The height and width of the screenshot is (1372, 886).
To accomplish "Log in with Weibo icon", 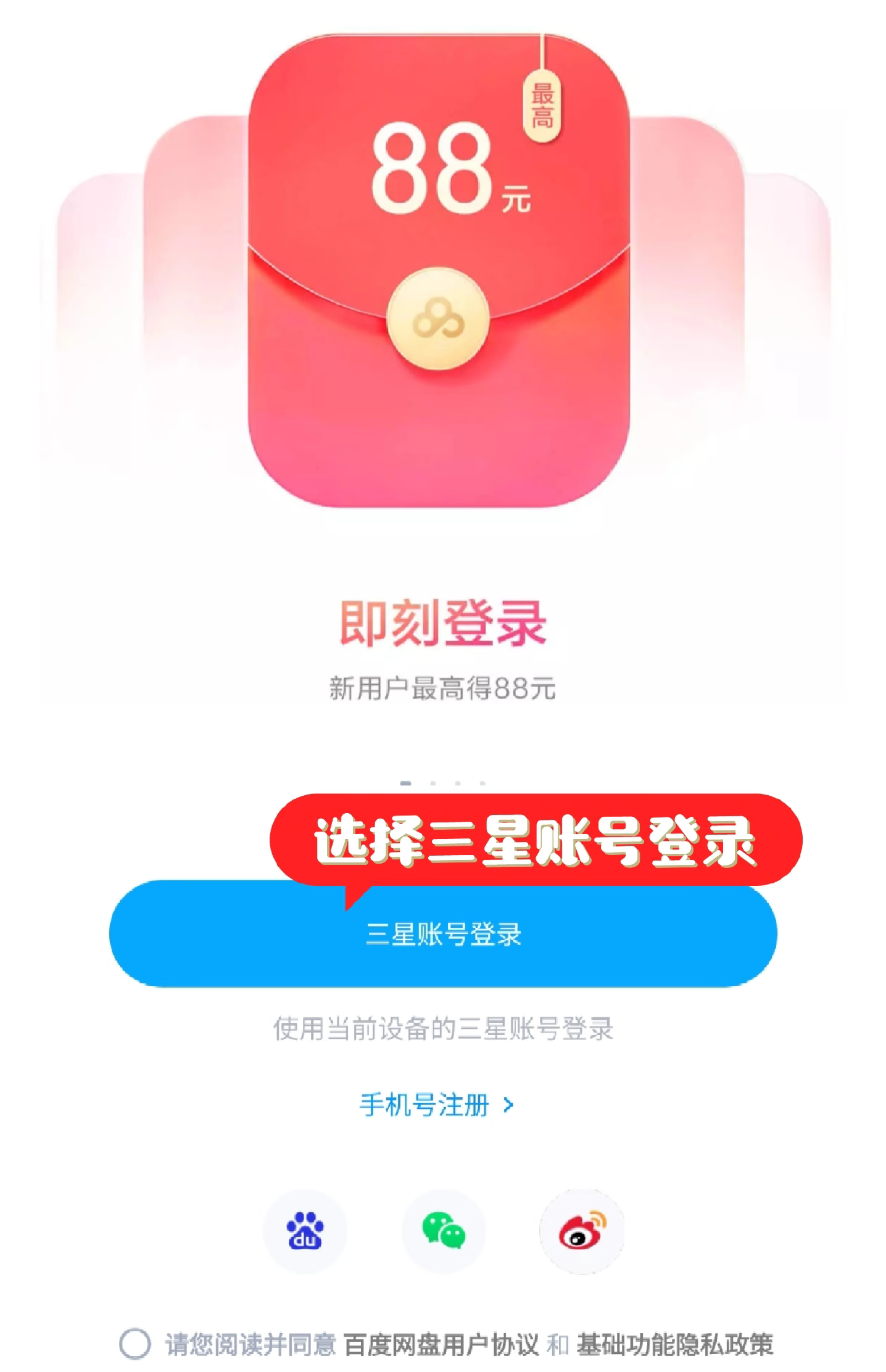I will pos(582,1231).
